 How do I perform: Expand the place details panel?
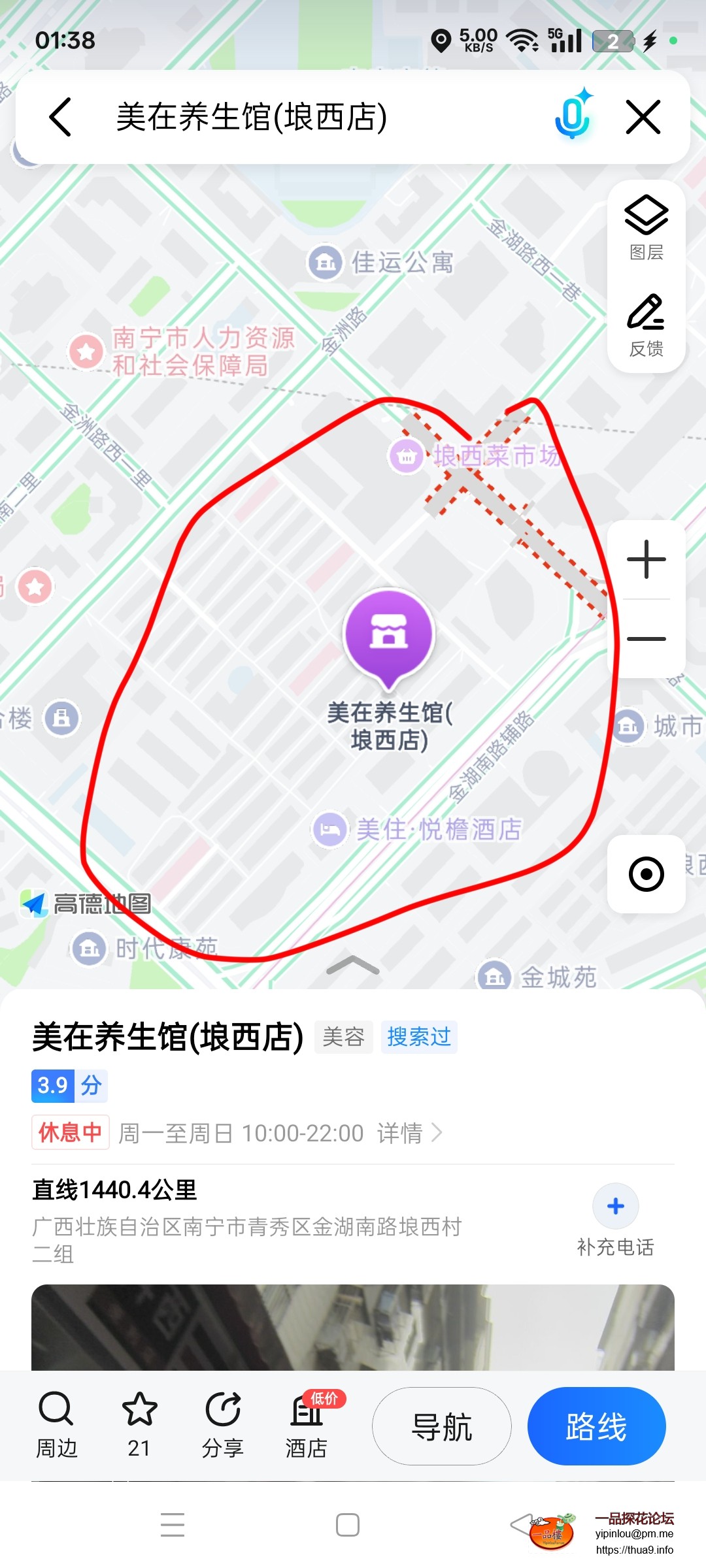(352, 966)
